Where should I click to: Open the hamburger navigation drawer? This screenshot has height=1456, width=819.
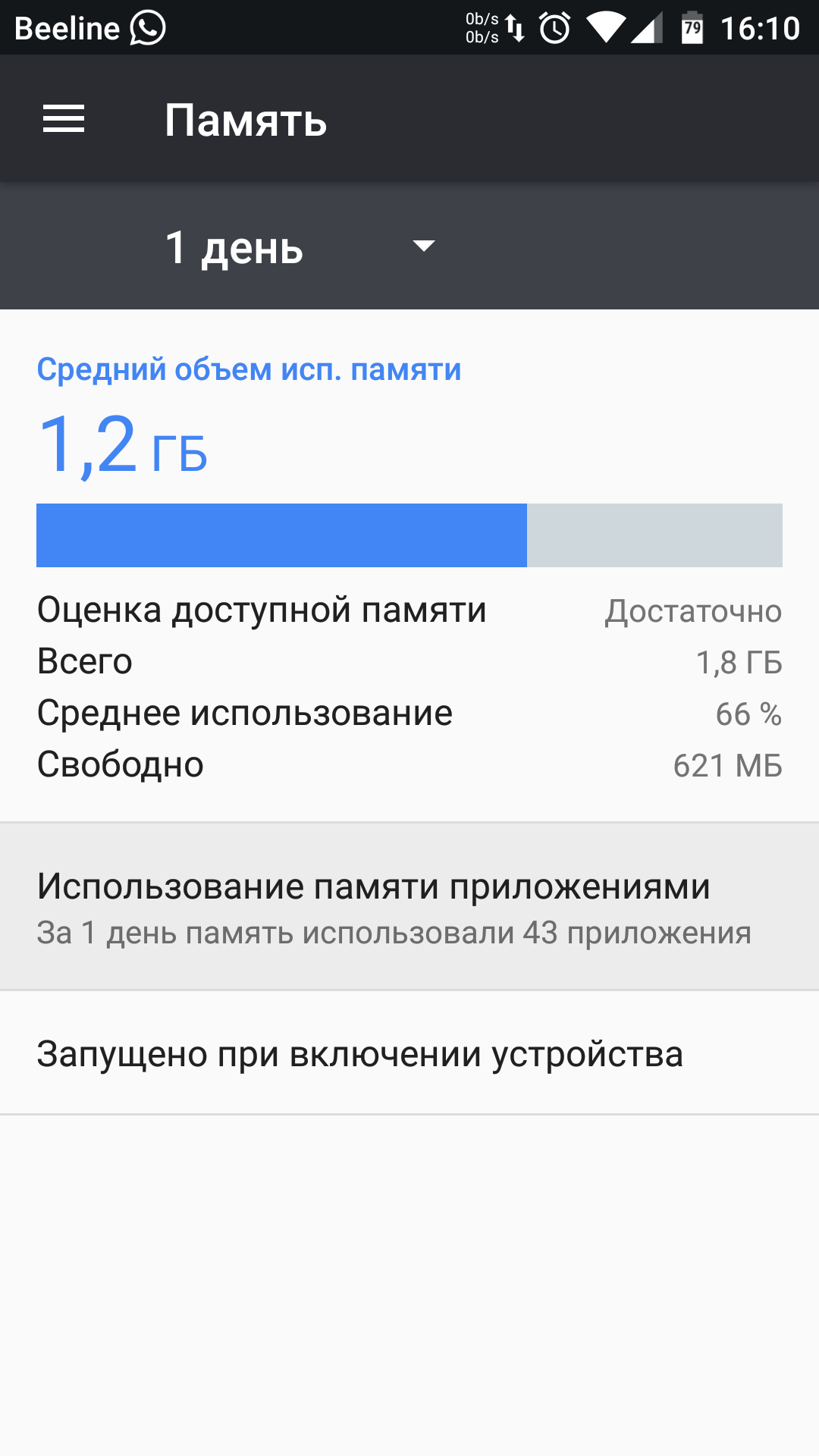click(64, 119)
